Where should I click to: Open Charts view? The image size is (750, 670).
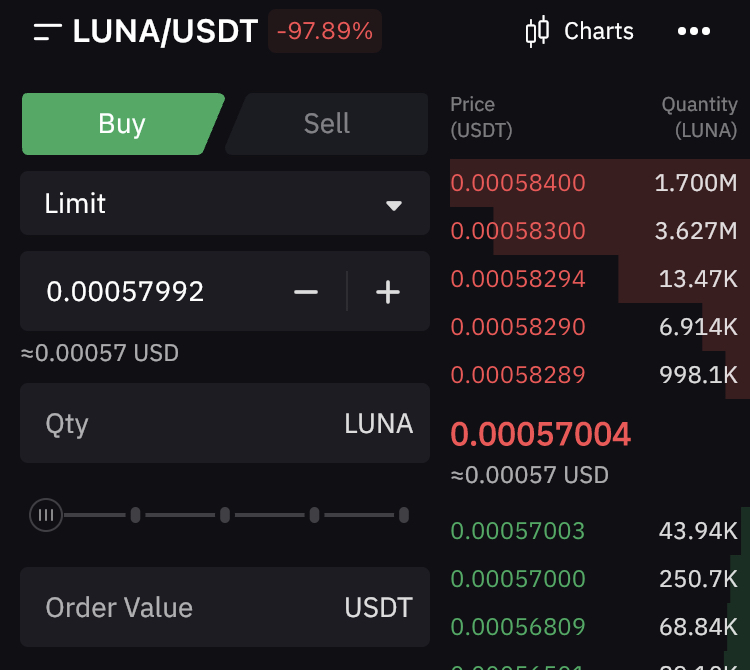click(x=580, y=31)
